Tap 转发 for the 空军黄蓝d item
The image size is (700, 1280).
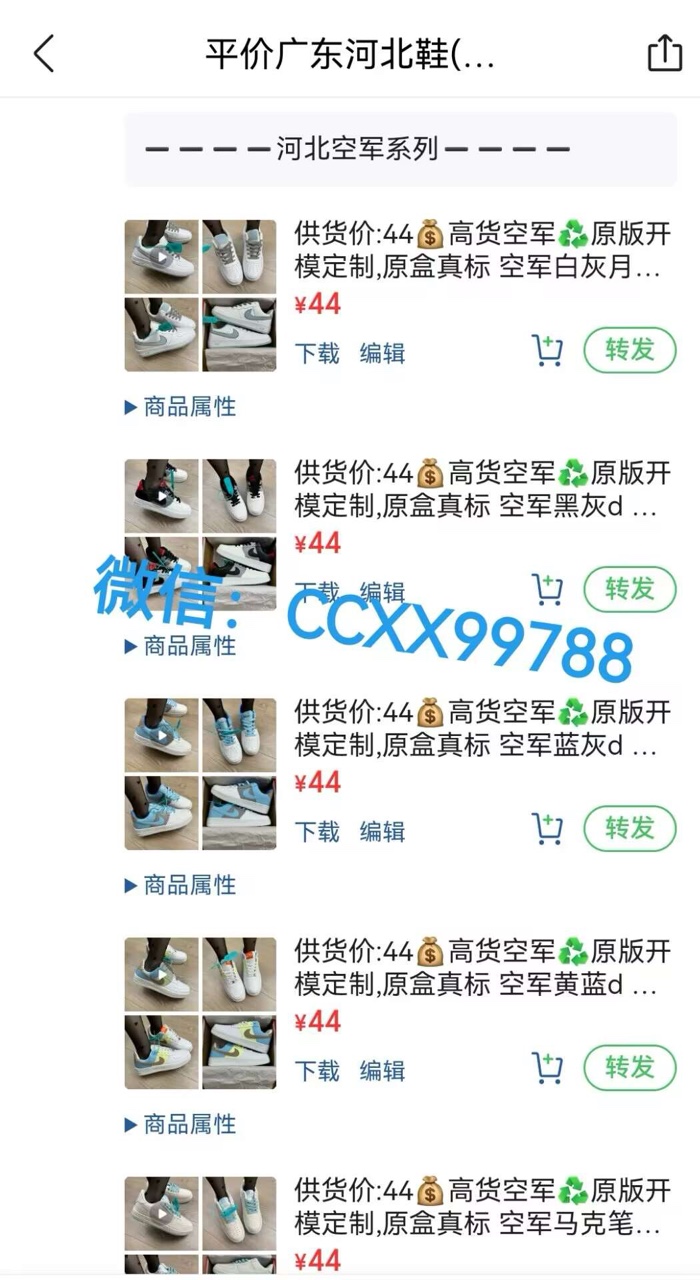point(630,1067)
